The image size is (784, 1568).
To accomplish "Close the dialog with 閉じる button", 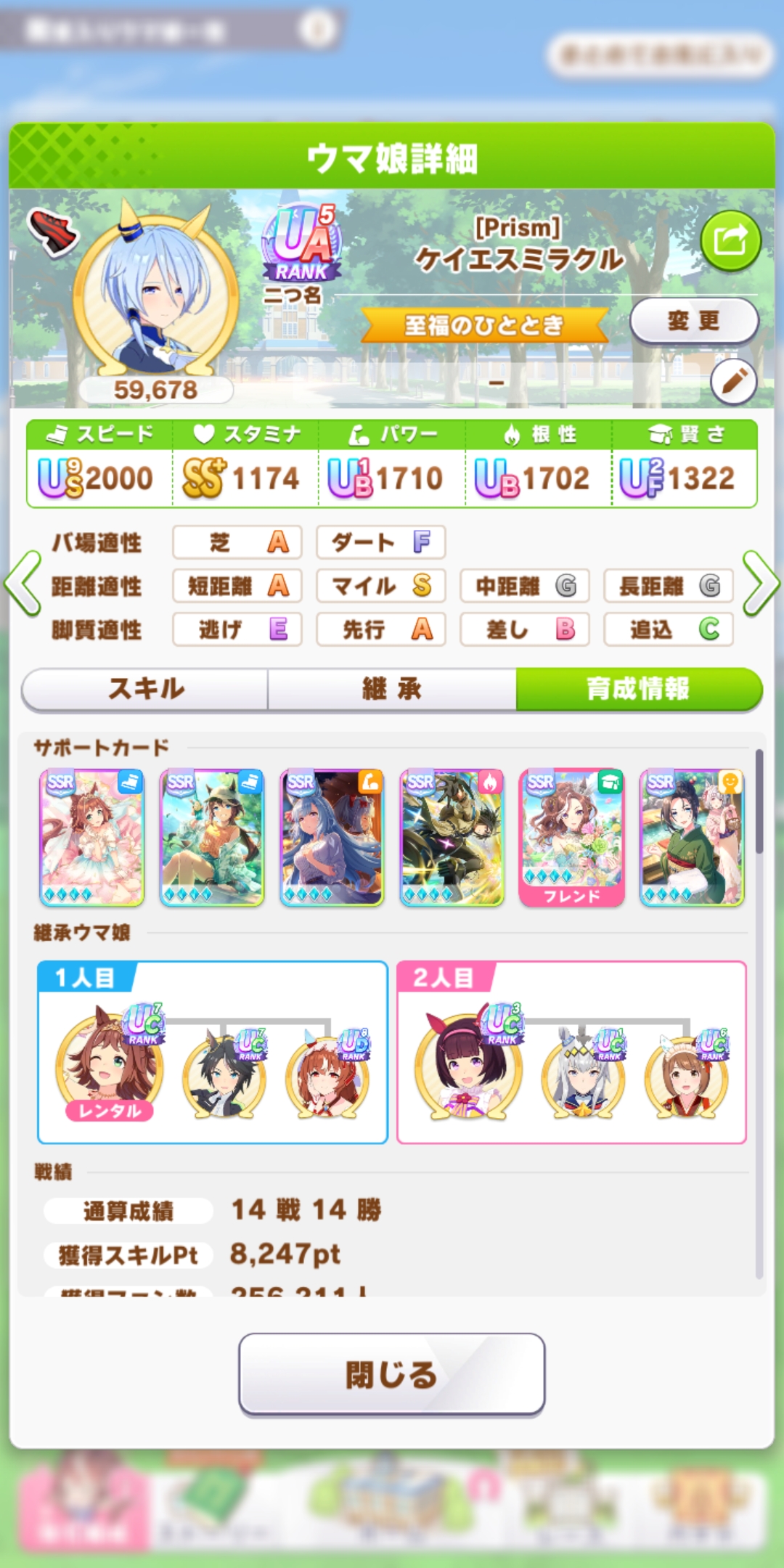I will pos(392,1374).
